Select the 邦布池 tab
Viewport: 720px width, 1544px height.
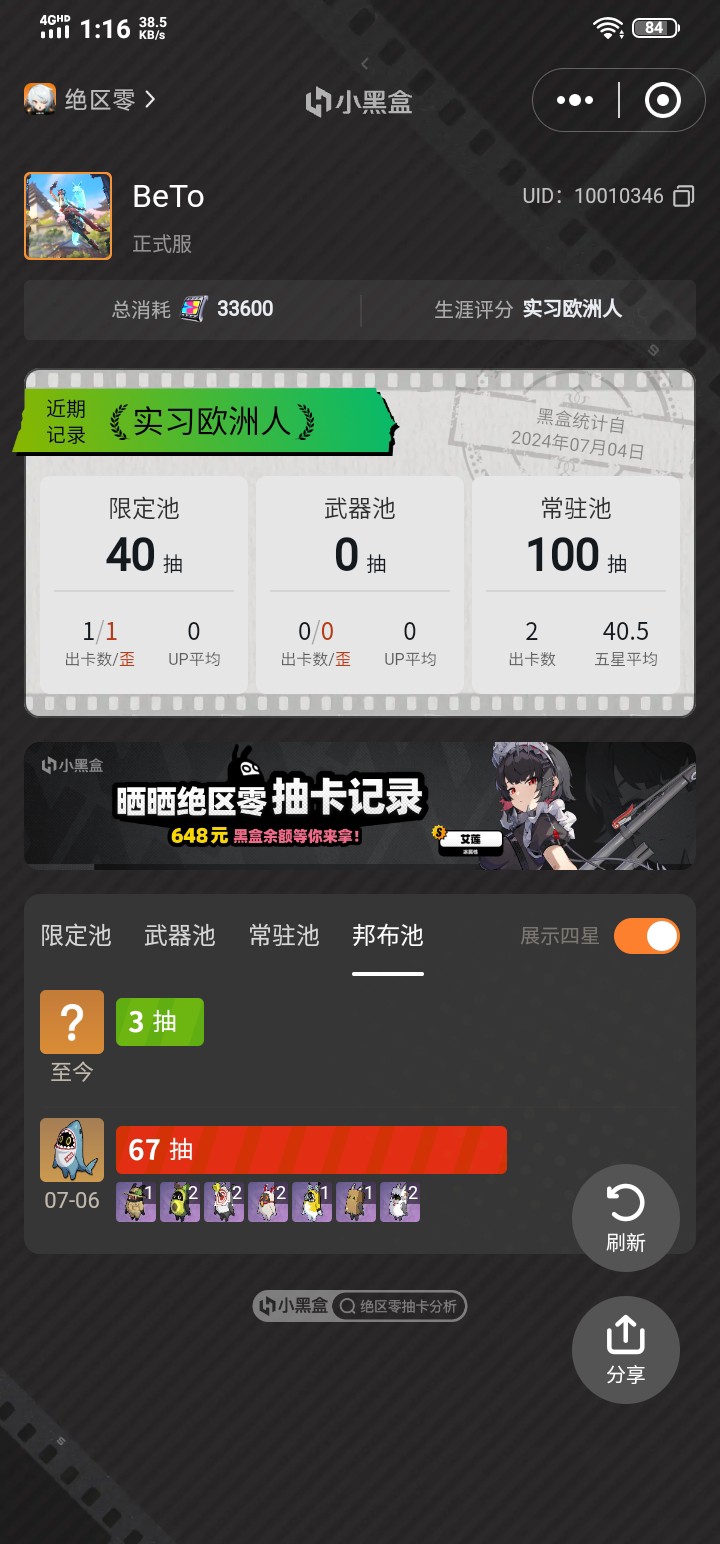click(x=388, y=935)
